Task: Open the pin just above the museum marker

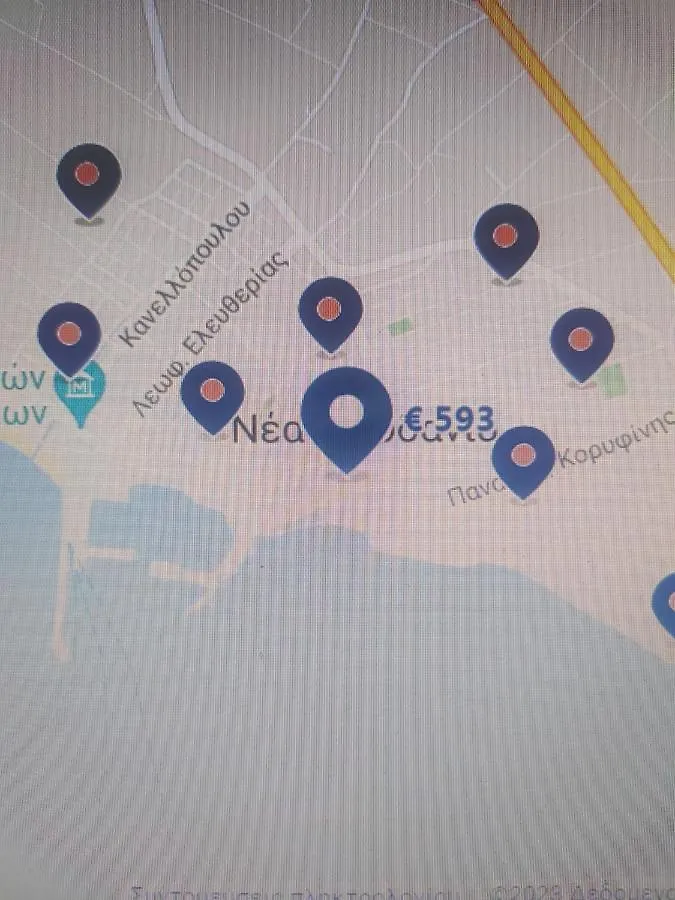Action: (x=69, y=334)
